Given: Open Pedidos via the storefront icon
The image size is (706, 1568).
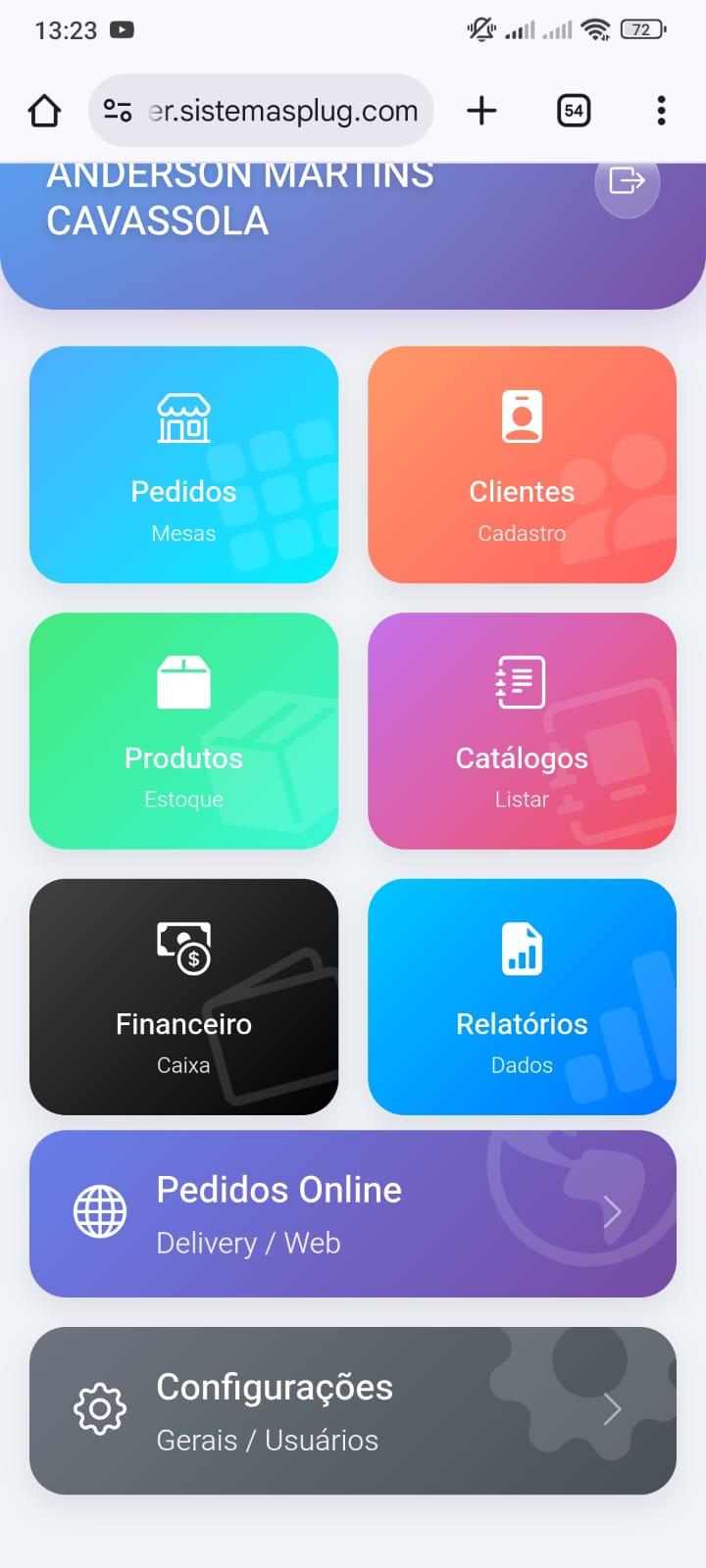Looking at the screenshot, I should 183,416.
